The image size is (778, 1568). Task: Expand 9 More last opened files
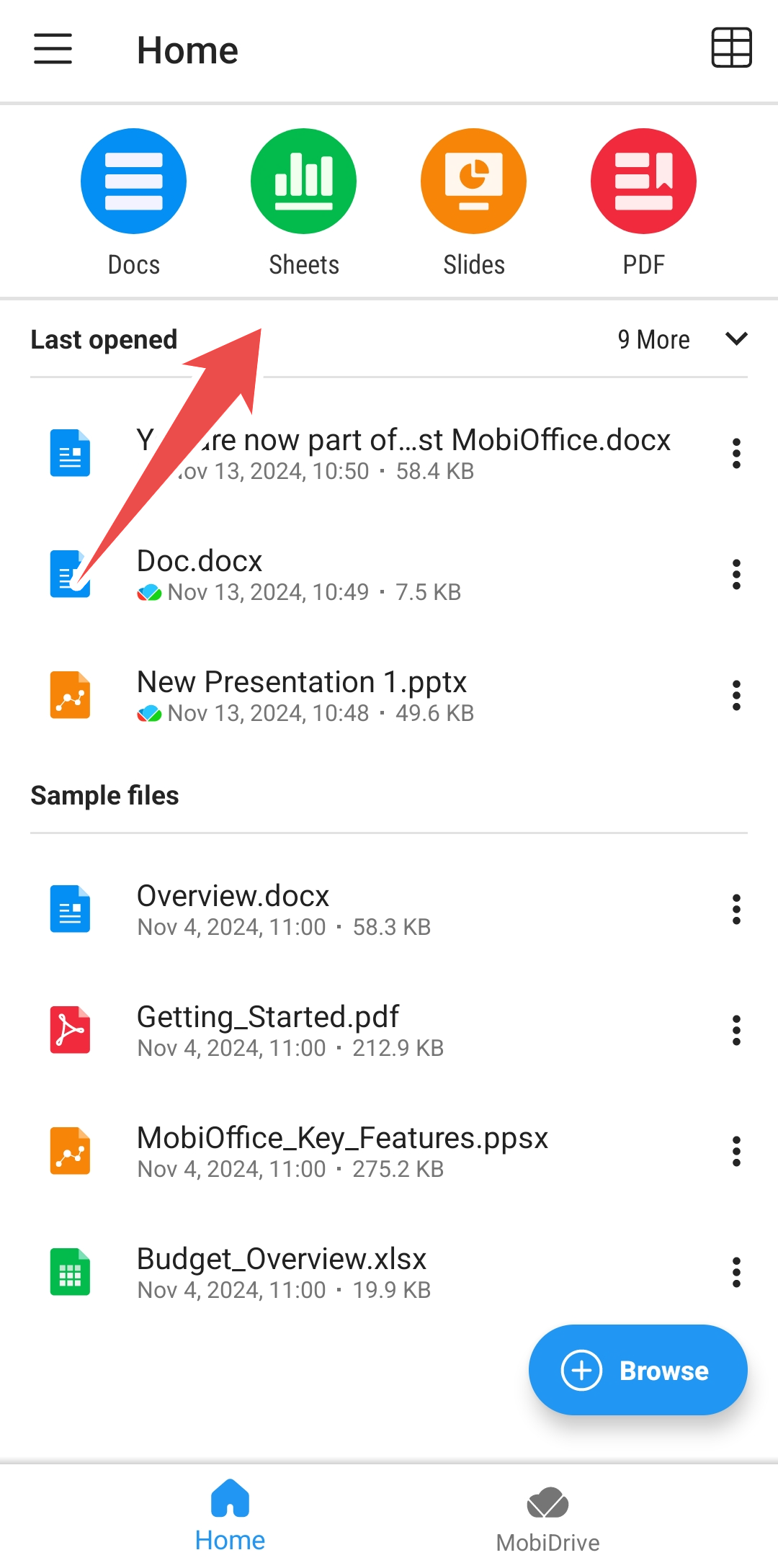681,339
